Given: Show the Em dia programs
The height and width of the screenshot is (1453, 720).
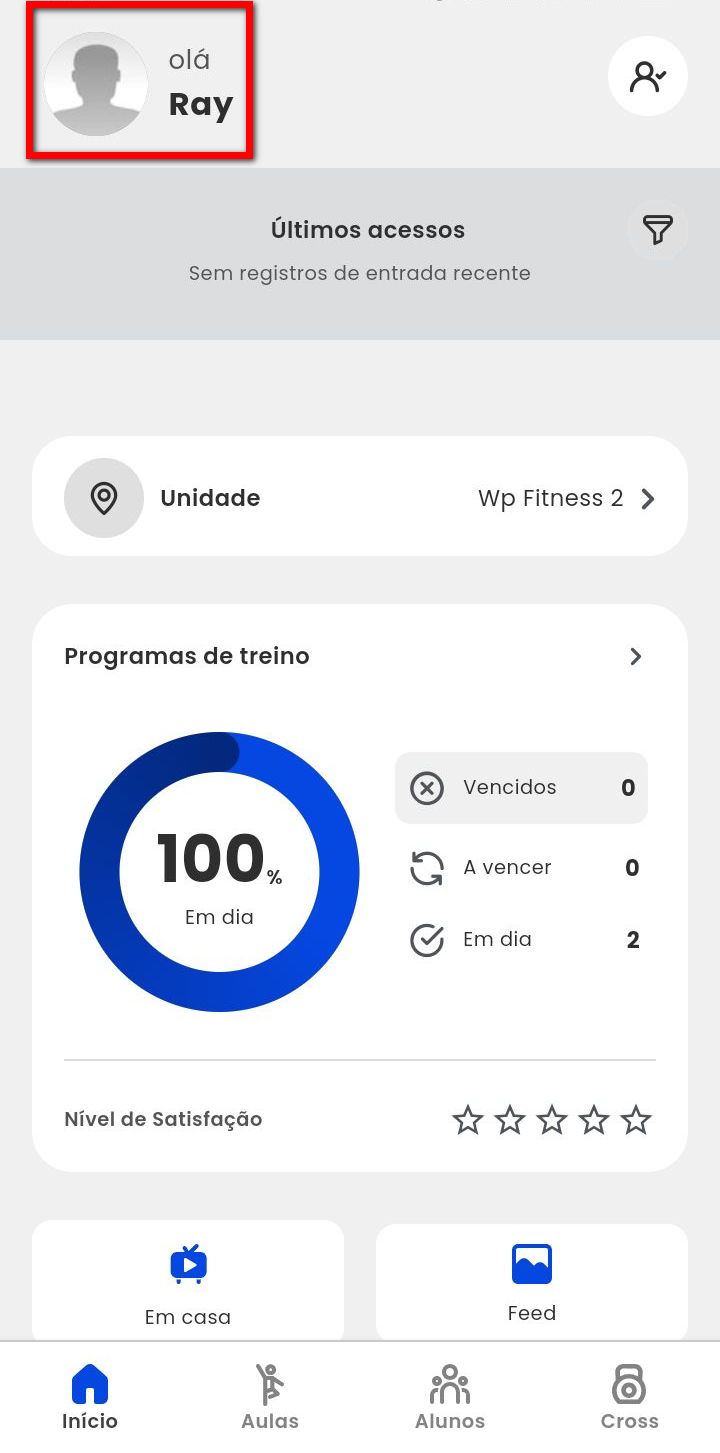Looking at the screenshot, I should tap(521, 940).
